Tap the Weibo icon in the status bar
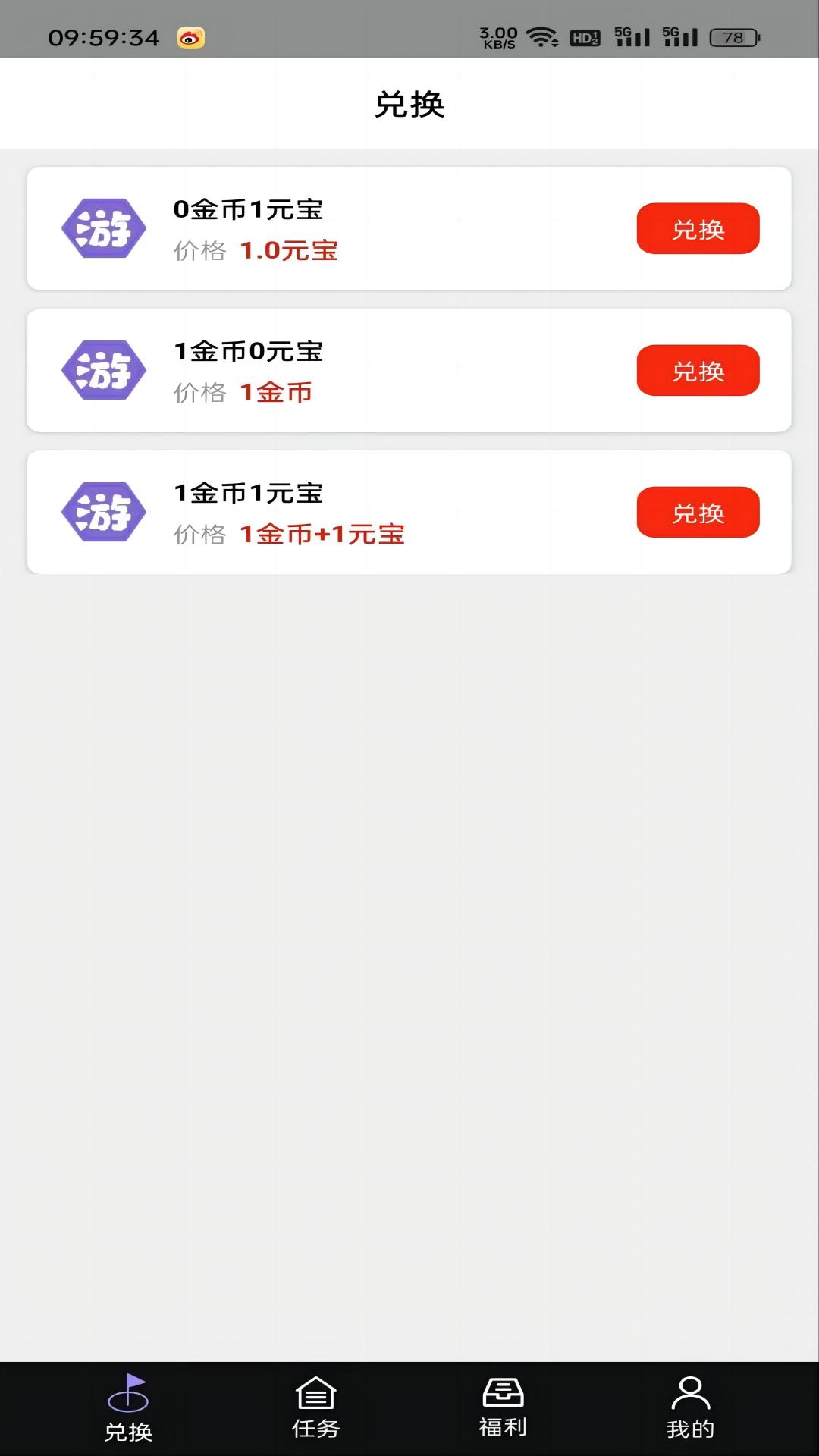The image size is (819, 1456). pos(189,36)
